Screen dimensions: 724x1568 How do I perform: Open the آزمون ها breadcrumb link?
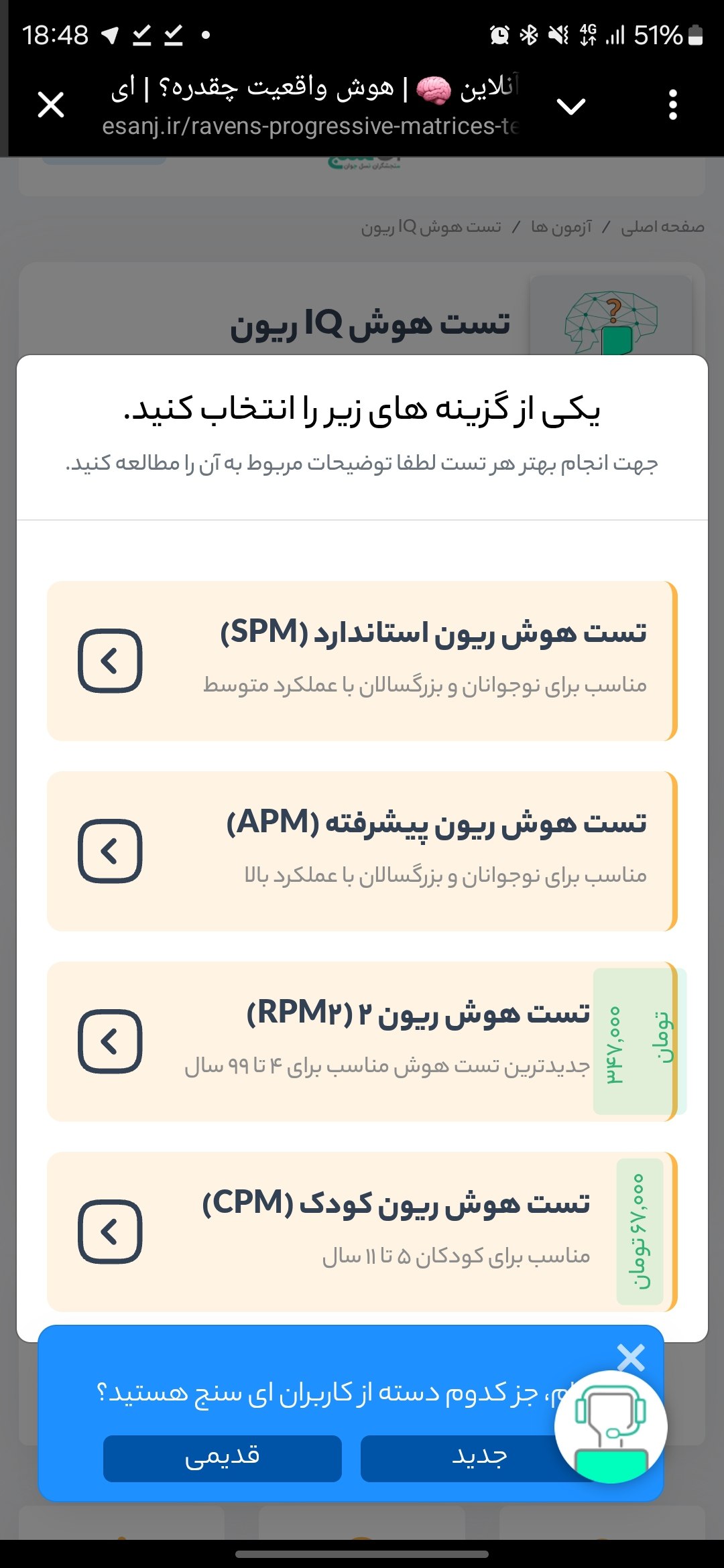pos(561,227)
